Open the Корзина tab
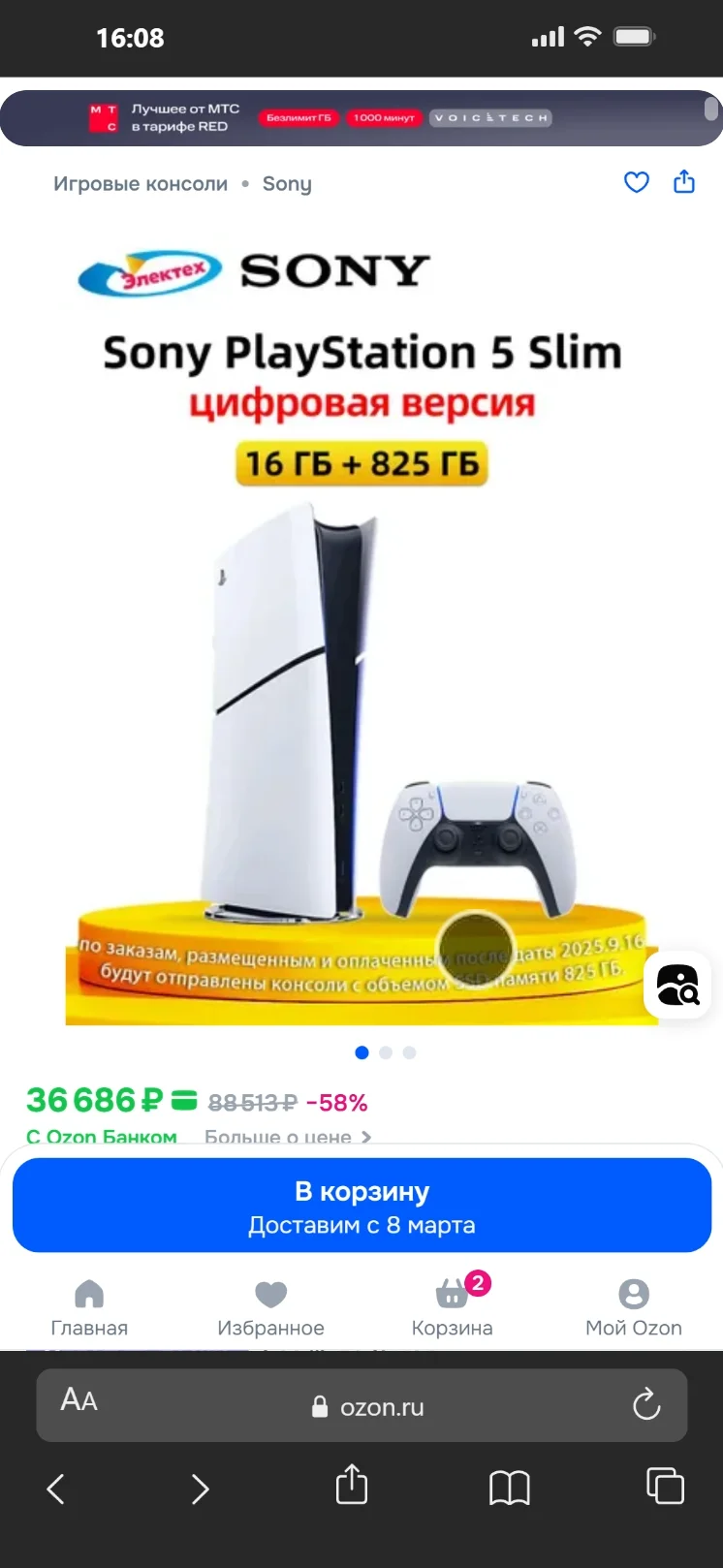The width and height of the screenshot is (723, 1568). (x=452, y=1307)
